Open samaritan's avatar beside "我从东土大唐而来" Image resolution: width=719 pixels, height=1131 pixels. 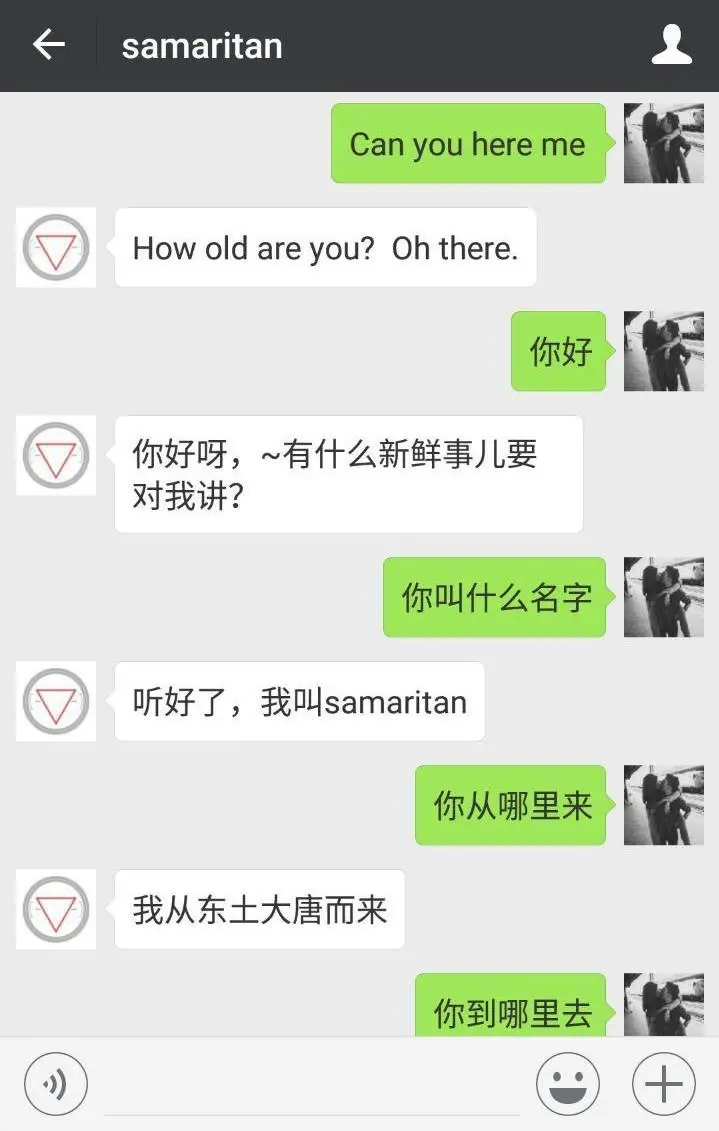click(56, 909)
